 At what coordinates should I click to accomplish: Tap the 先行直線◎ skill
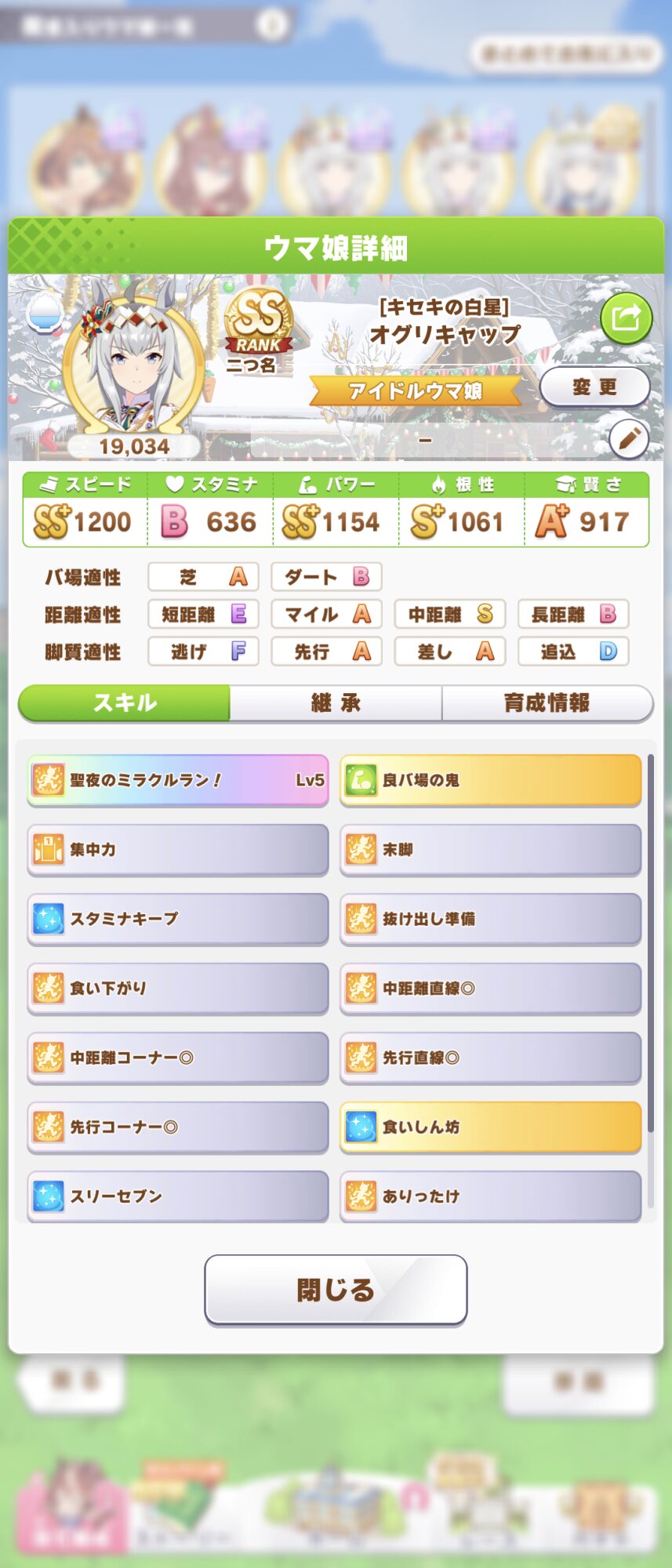pyautogui.click(x=490, y=1058)
